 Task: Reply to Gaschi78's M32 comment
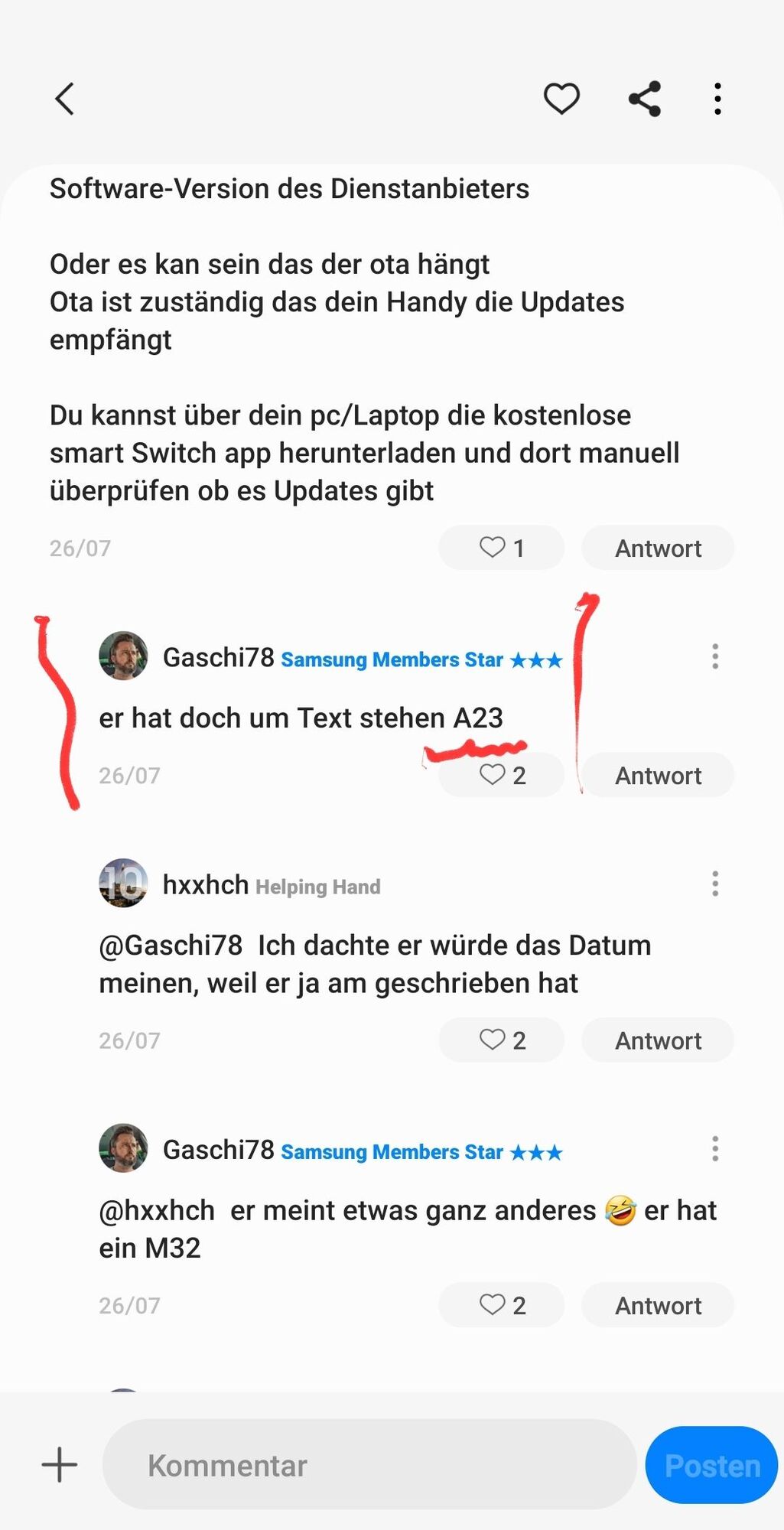658,1305
